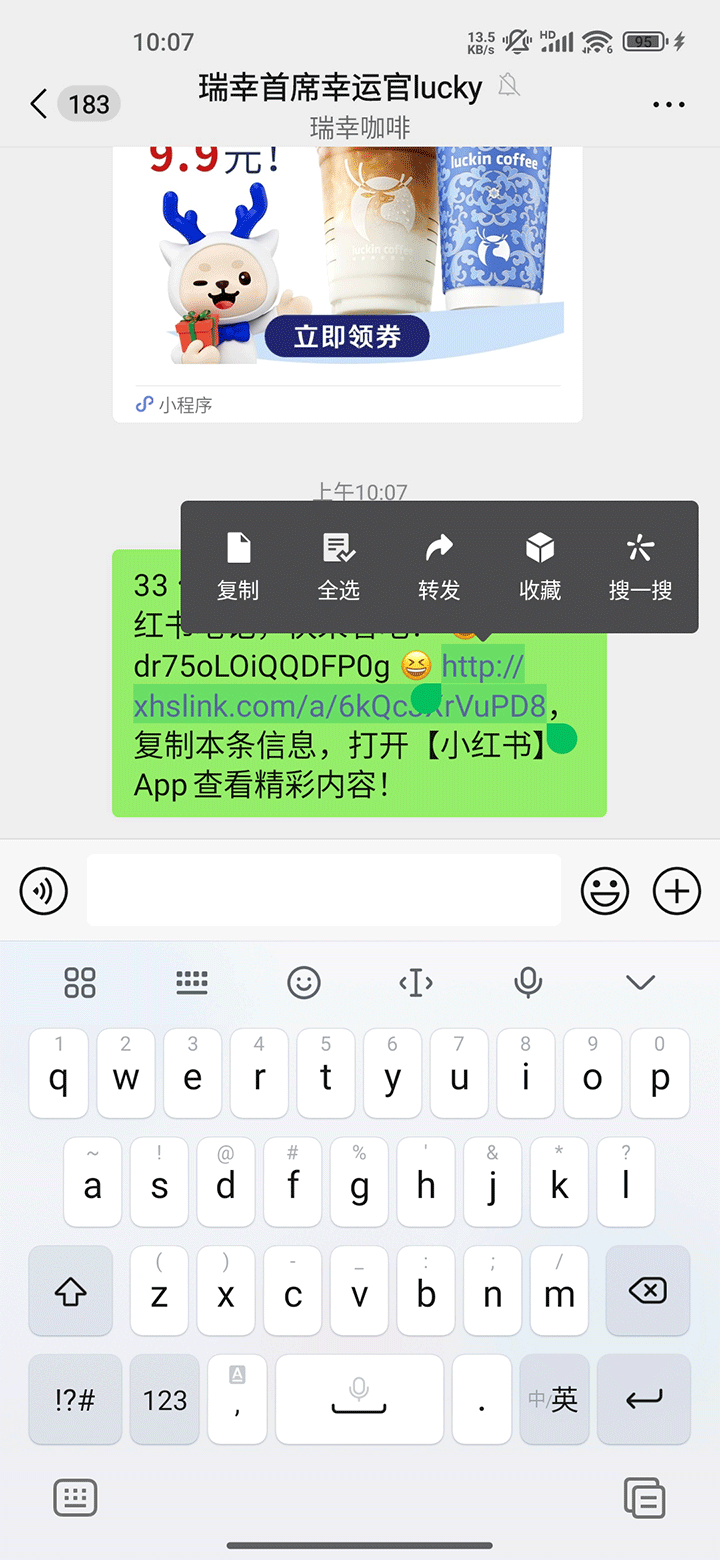The image size is (720, 1560).
Task: Go back to the chat list
Action: point(38,104)
